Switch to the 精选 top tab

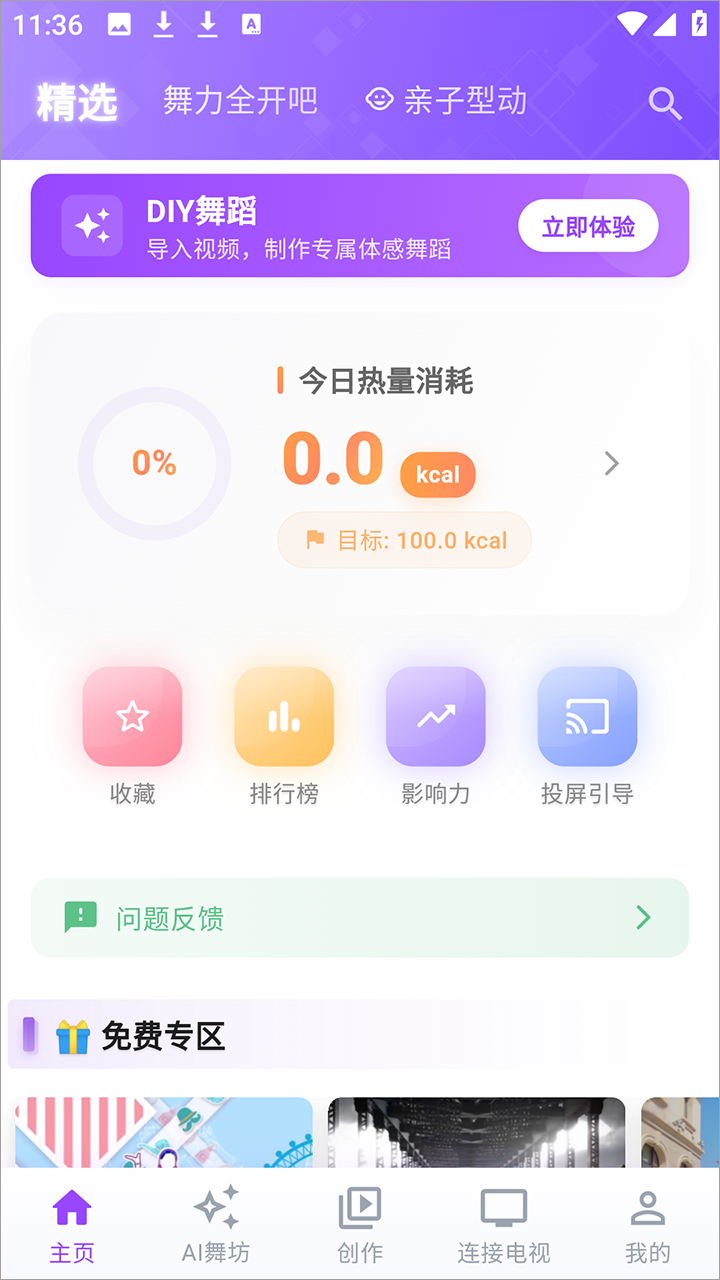pyautogui.click(x=77, y=102)
